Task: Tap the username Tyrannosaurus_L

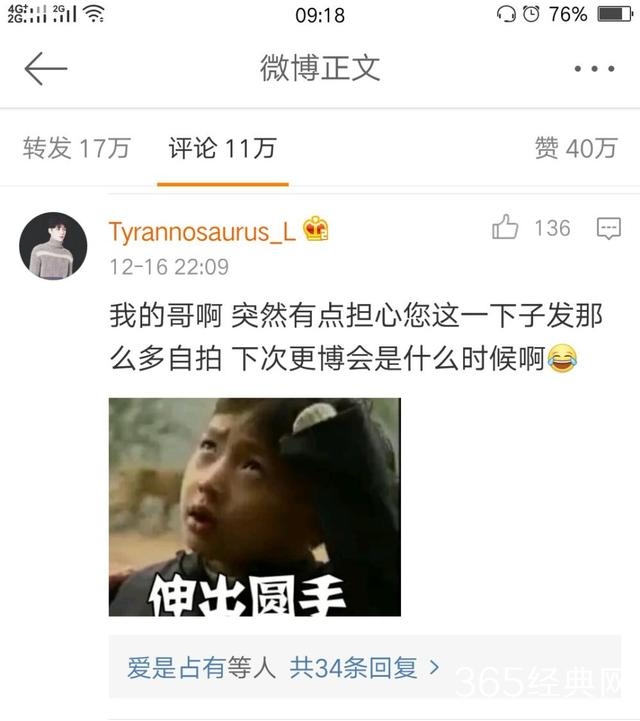Action: [202, 231]
